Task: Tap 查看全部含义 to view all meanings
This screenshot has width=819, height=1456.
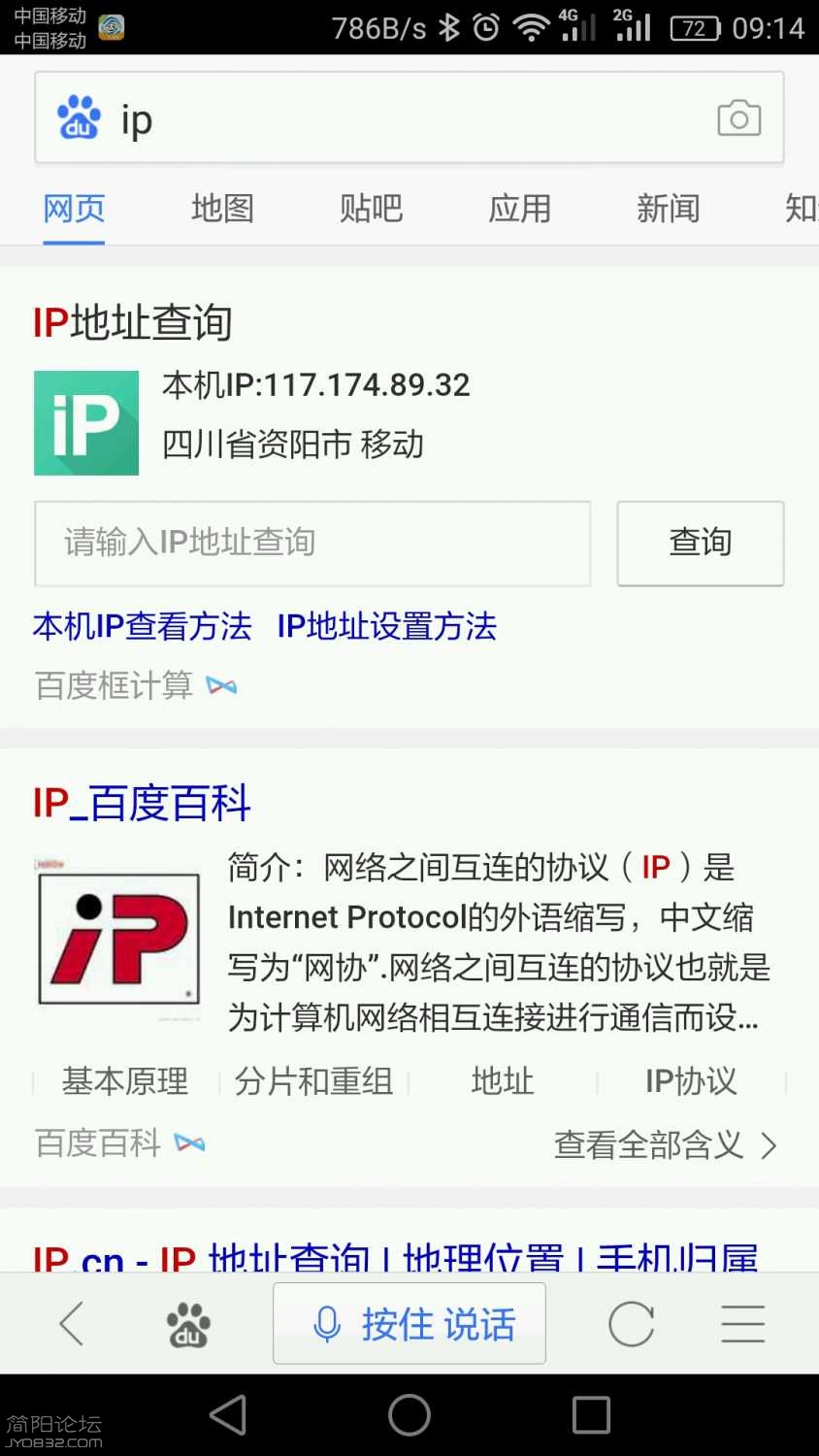Action: click(x=665, y=1145)
